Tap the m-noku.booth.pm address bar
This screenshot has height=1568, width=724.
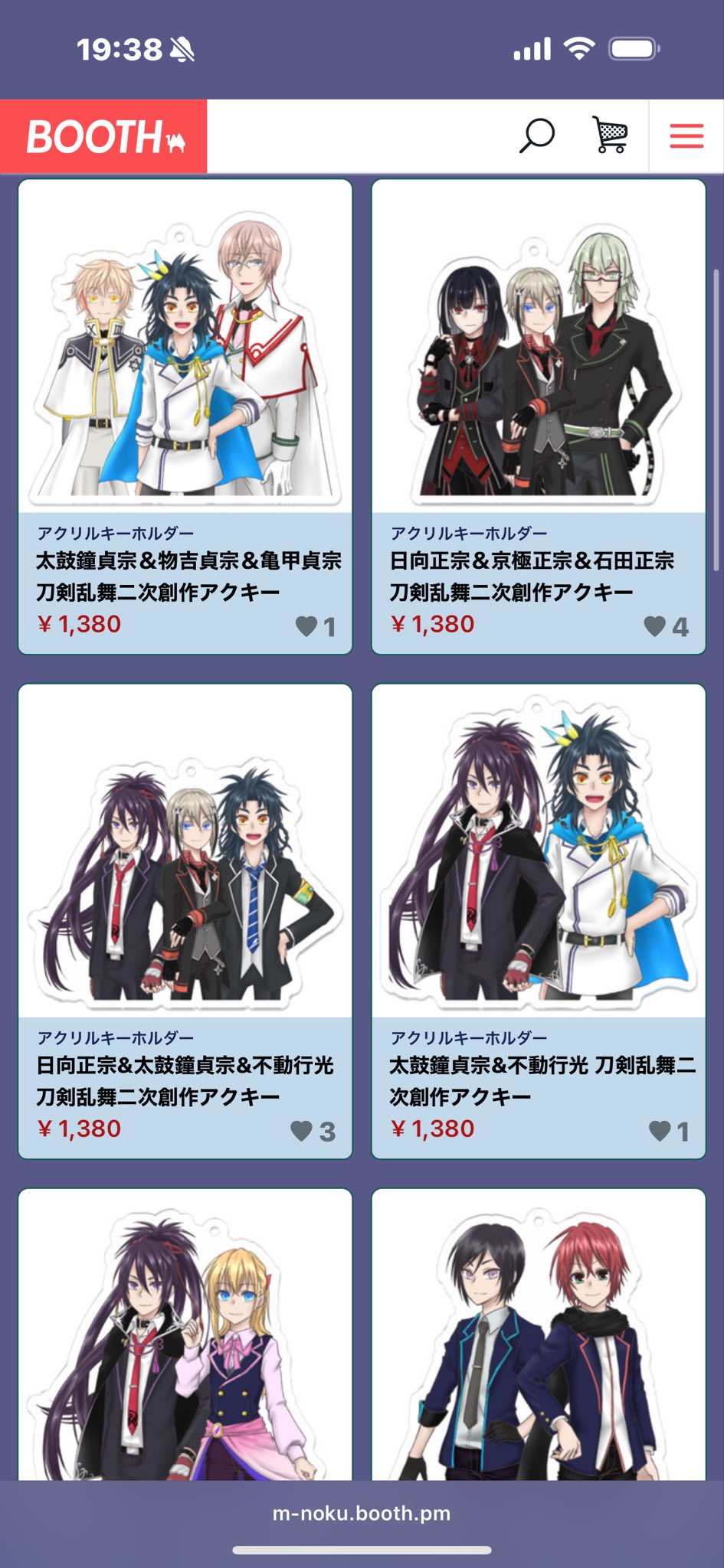(x=362, y=1514)
